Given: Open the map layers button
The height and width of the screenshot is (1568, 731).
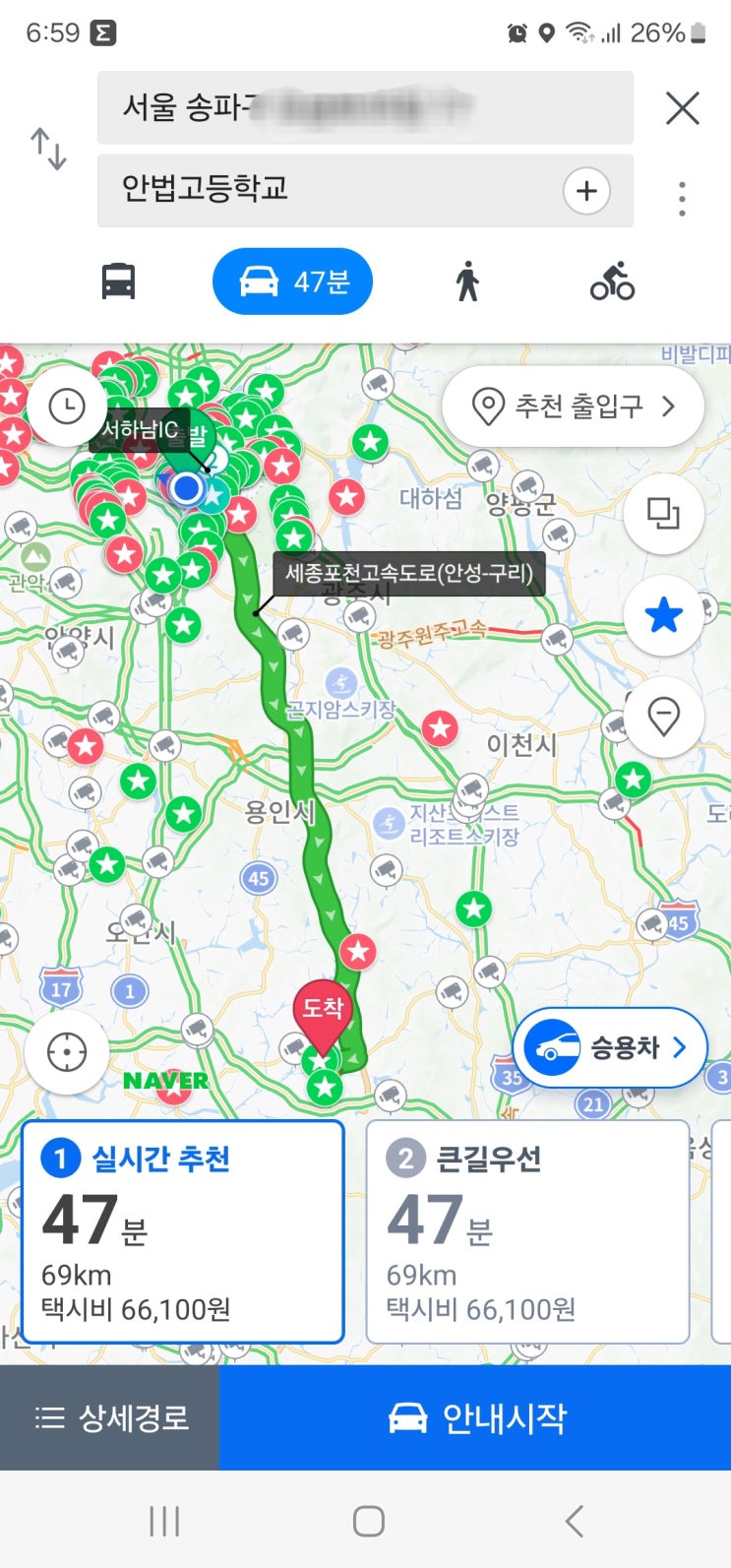Looking at the screenshot, I should (x=663, y=514).
